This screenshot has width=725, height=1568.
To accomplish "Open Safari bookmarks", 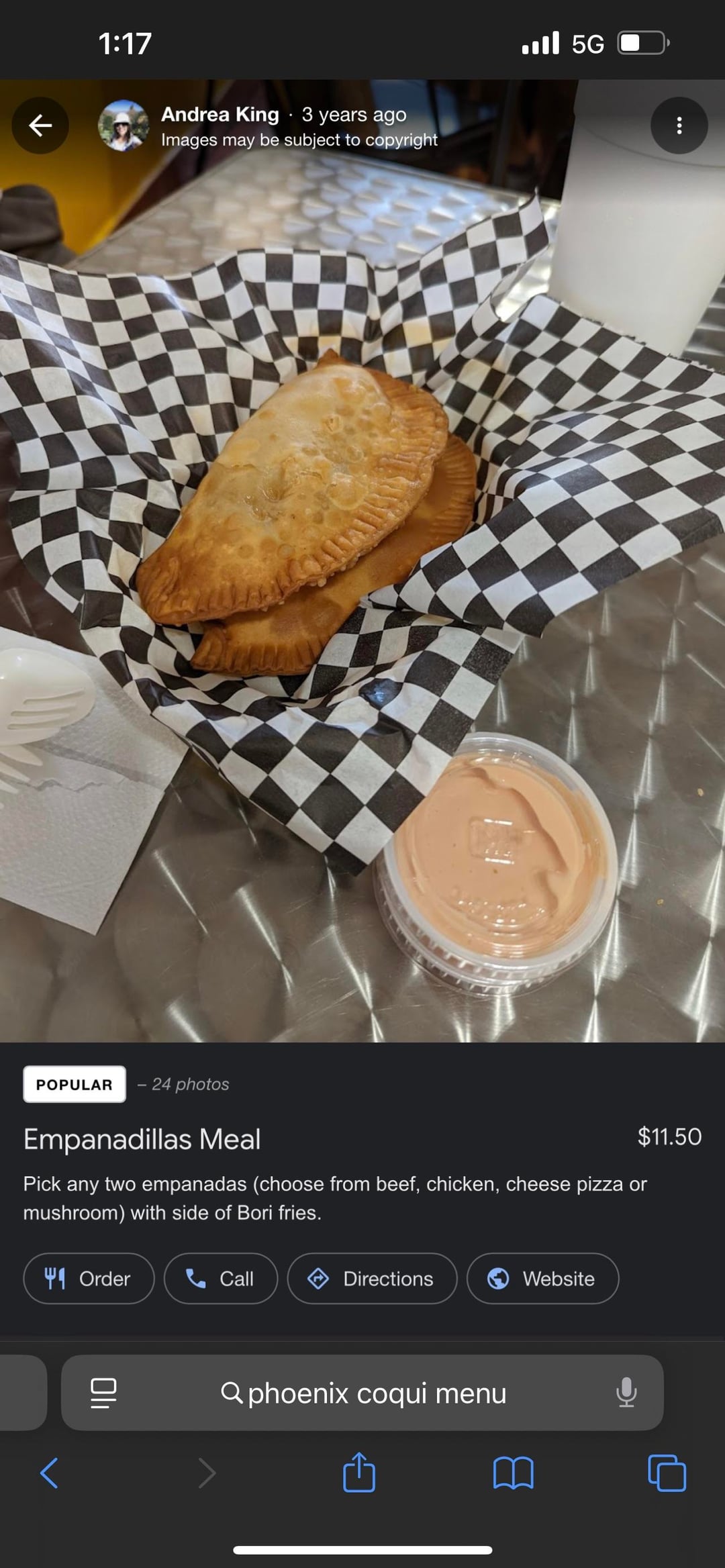I will [513, 1473].
